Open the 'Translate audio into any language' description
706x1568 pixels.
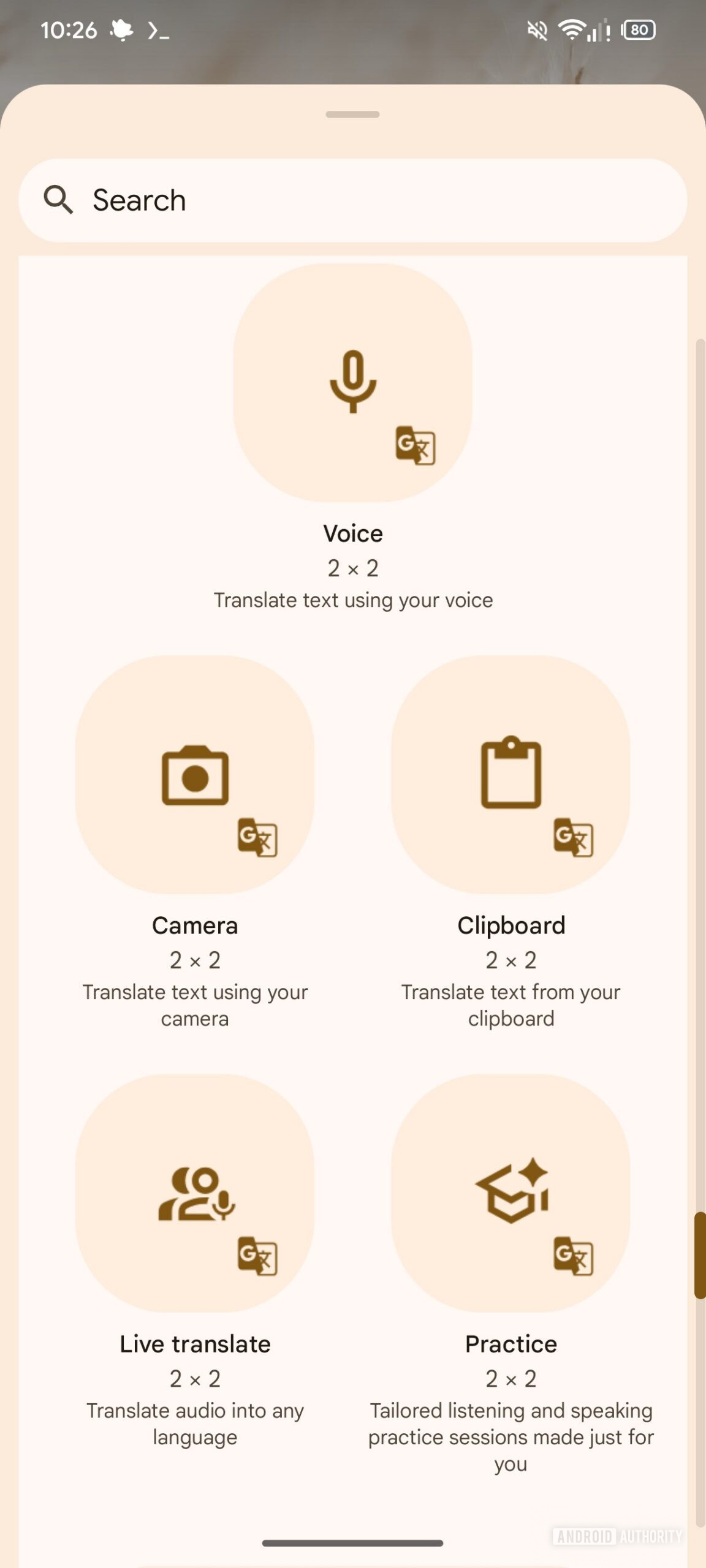tap(195, 1424)
